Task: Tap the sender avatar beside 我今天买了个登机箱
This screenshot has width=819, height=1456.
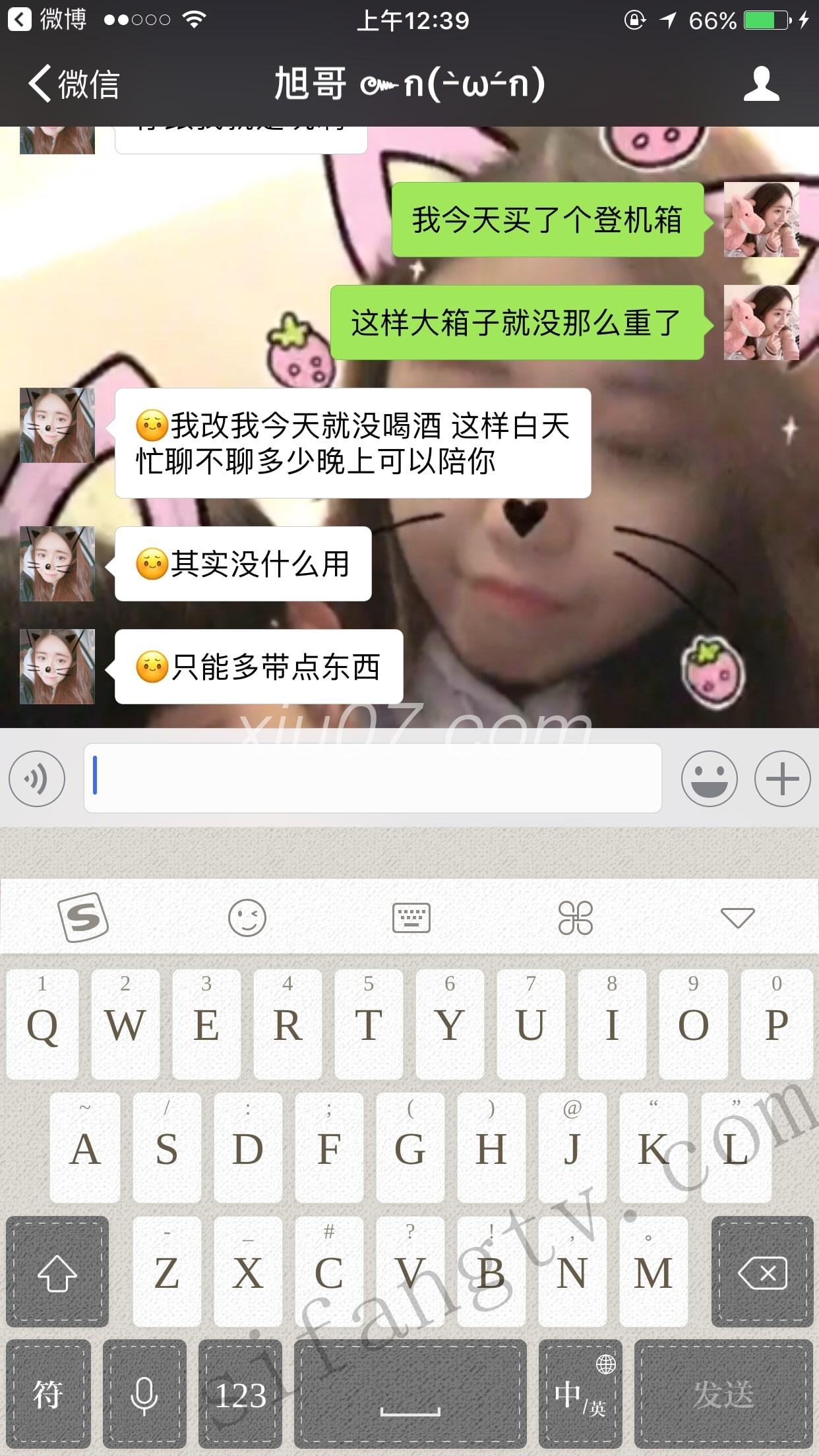Action: pyautogui.click(x=761, y=220)
